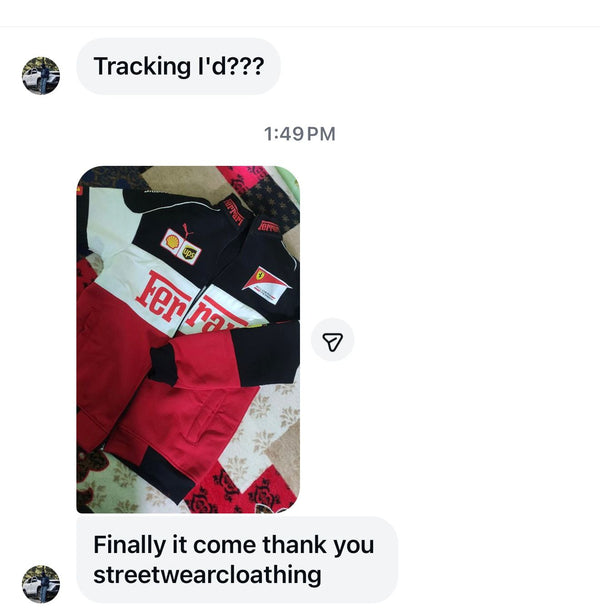The width and height of the screenshot is (600, 608).
Task: Tap the sender avatar next to the 'Finally it come' message
Action: pos(41,584)
